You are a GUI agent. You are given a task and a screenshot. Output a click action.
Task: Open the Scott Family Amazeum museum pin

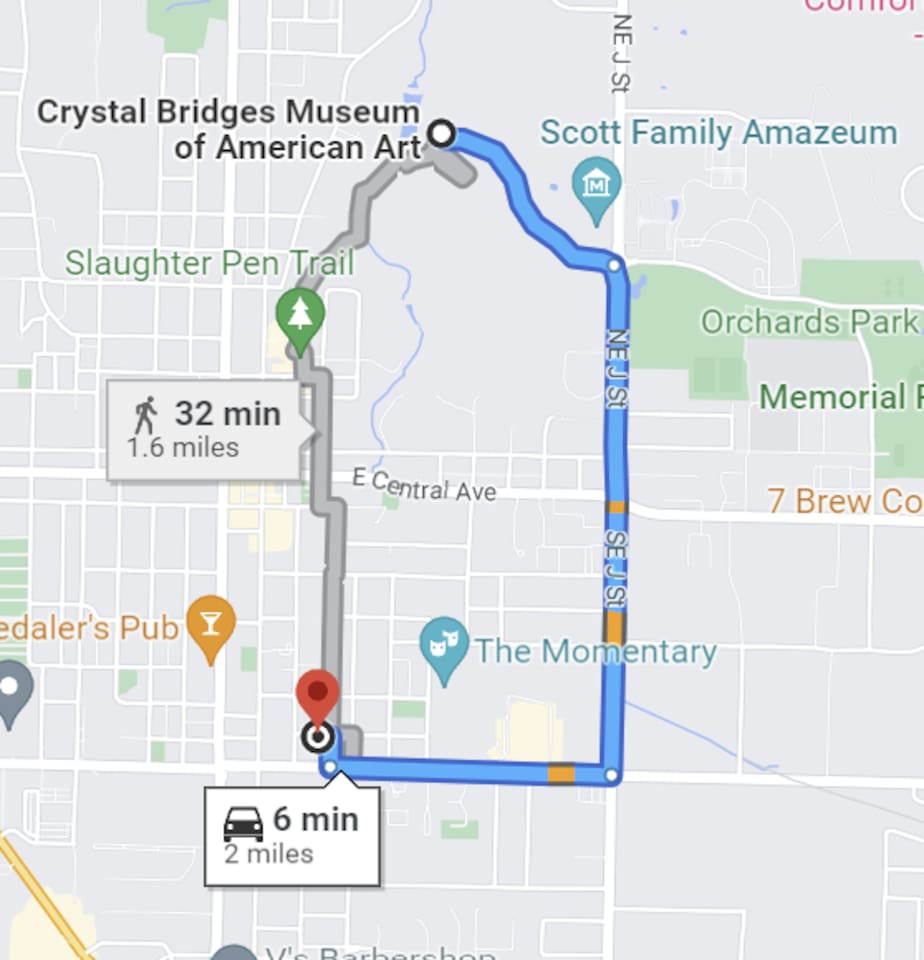point(596,186)
